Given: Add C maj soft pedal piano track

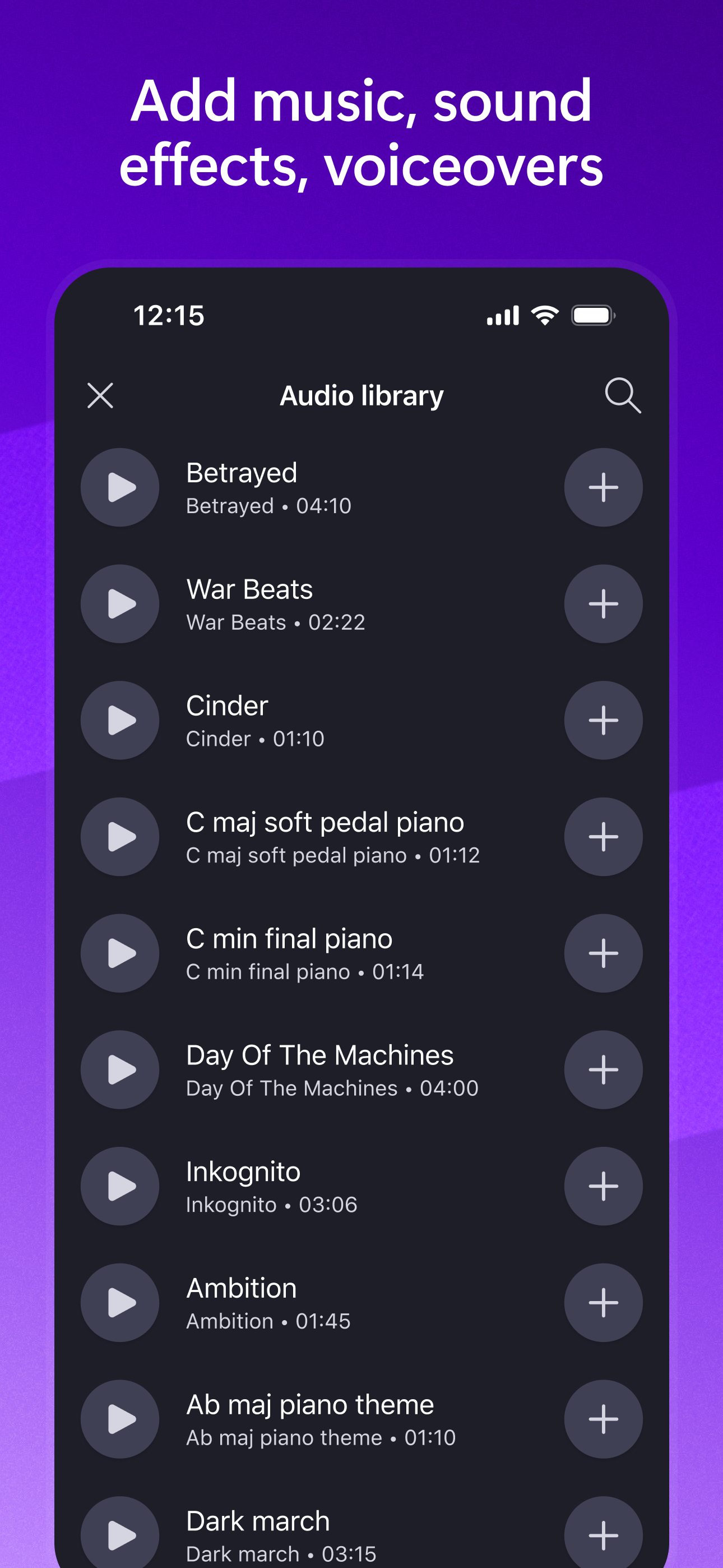Looking at the screenshot, I should click(603, 836).
